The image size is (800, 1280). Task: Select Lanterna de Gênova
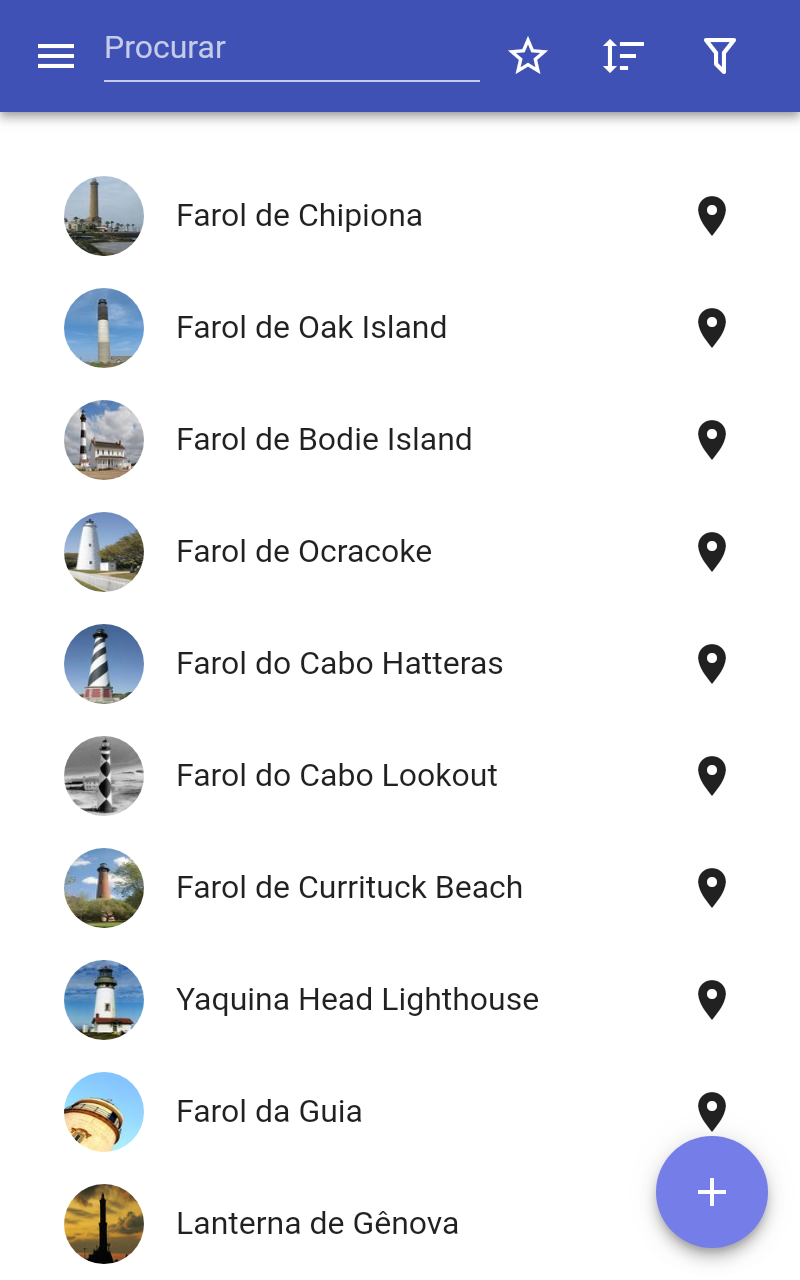click(317, 1224)
